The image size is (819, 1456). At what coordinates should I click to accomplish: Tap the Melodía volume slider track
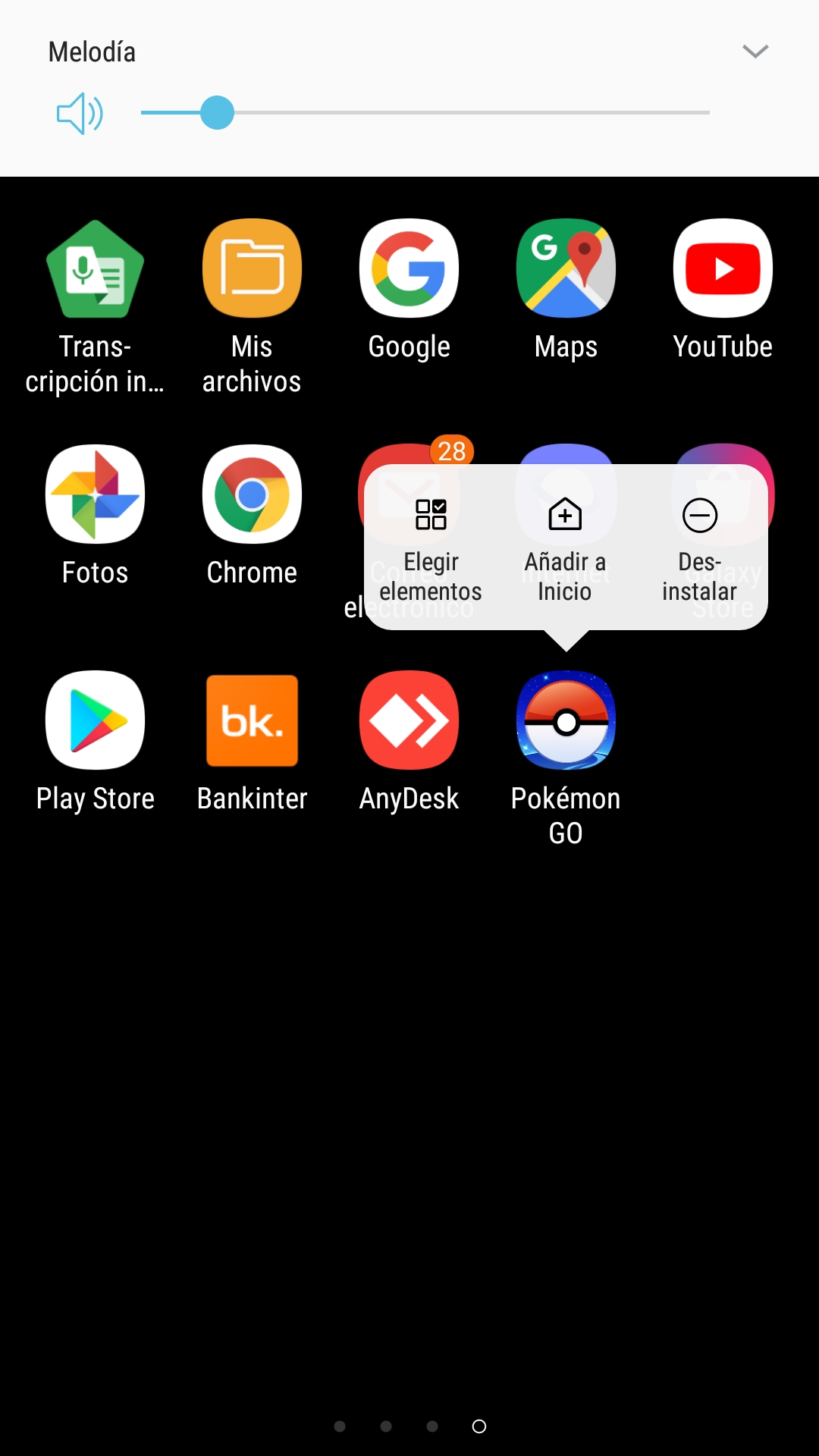coord(425,113)
